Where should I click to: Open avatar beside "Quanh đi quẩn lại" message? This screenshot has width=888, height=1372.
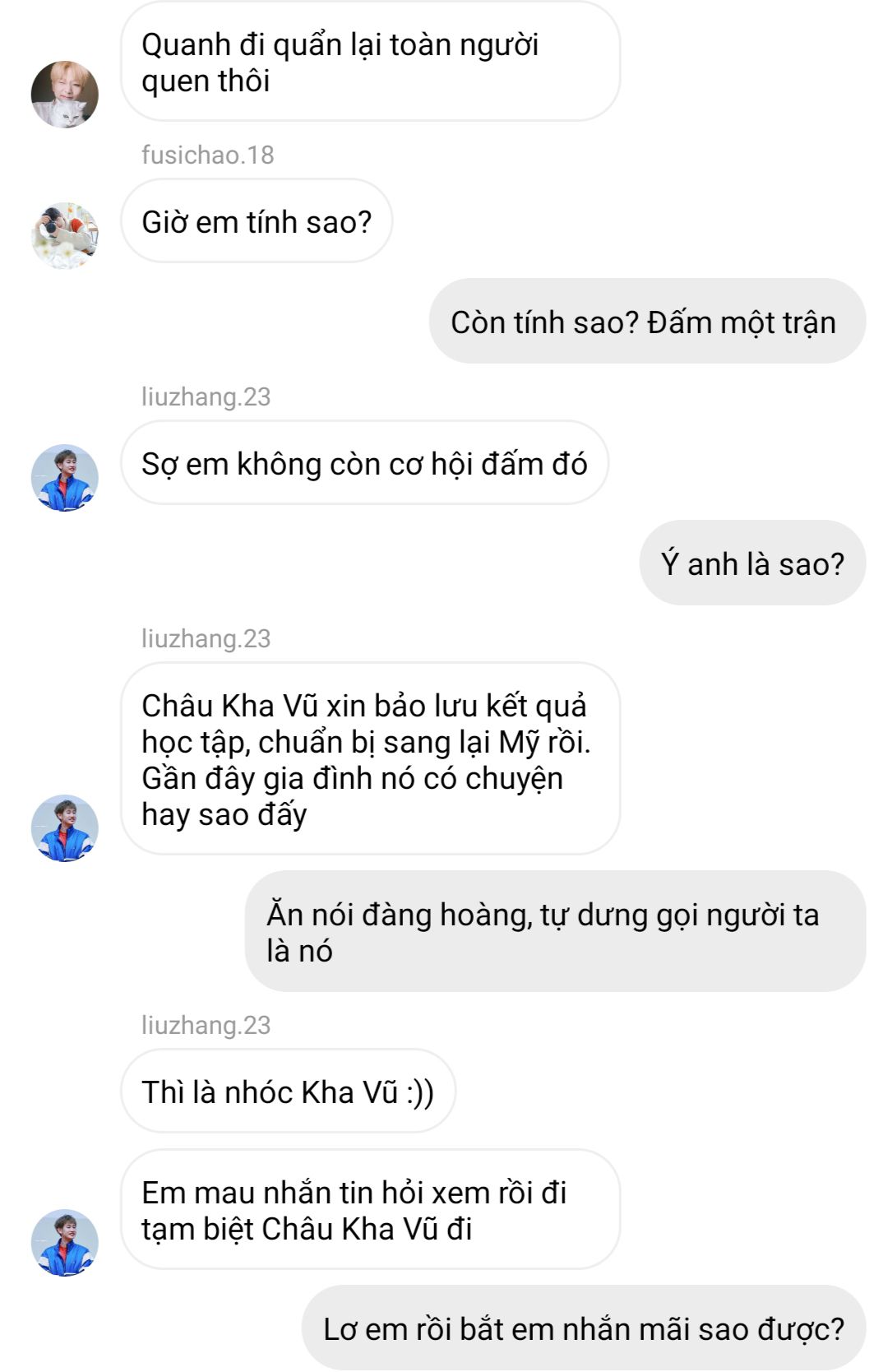click(64, 94)
